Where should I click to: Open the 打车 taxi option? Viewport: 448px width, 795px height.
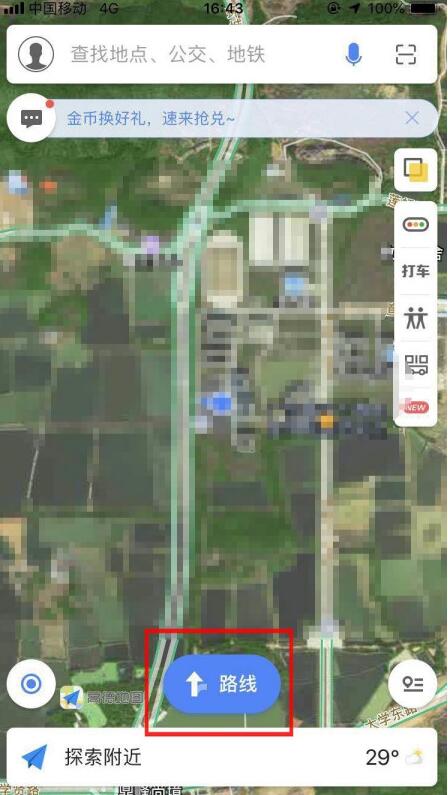point(416,271)
